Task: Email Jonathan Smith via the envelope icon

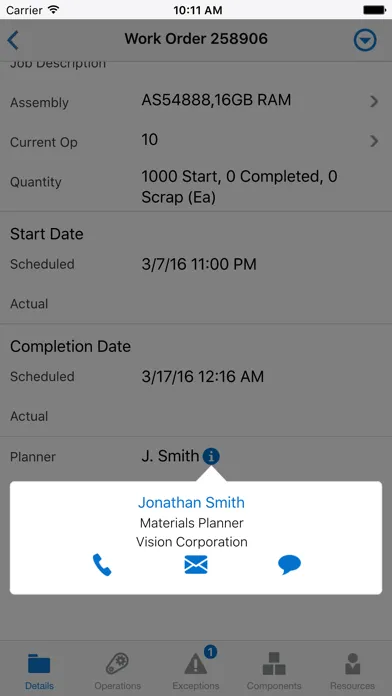Action: click(x=196, y=565)
